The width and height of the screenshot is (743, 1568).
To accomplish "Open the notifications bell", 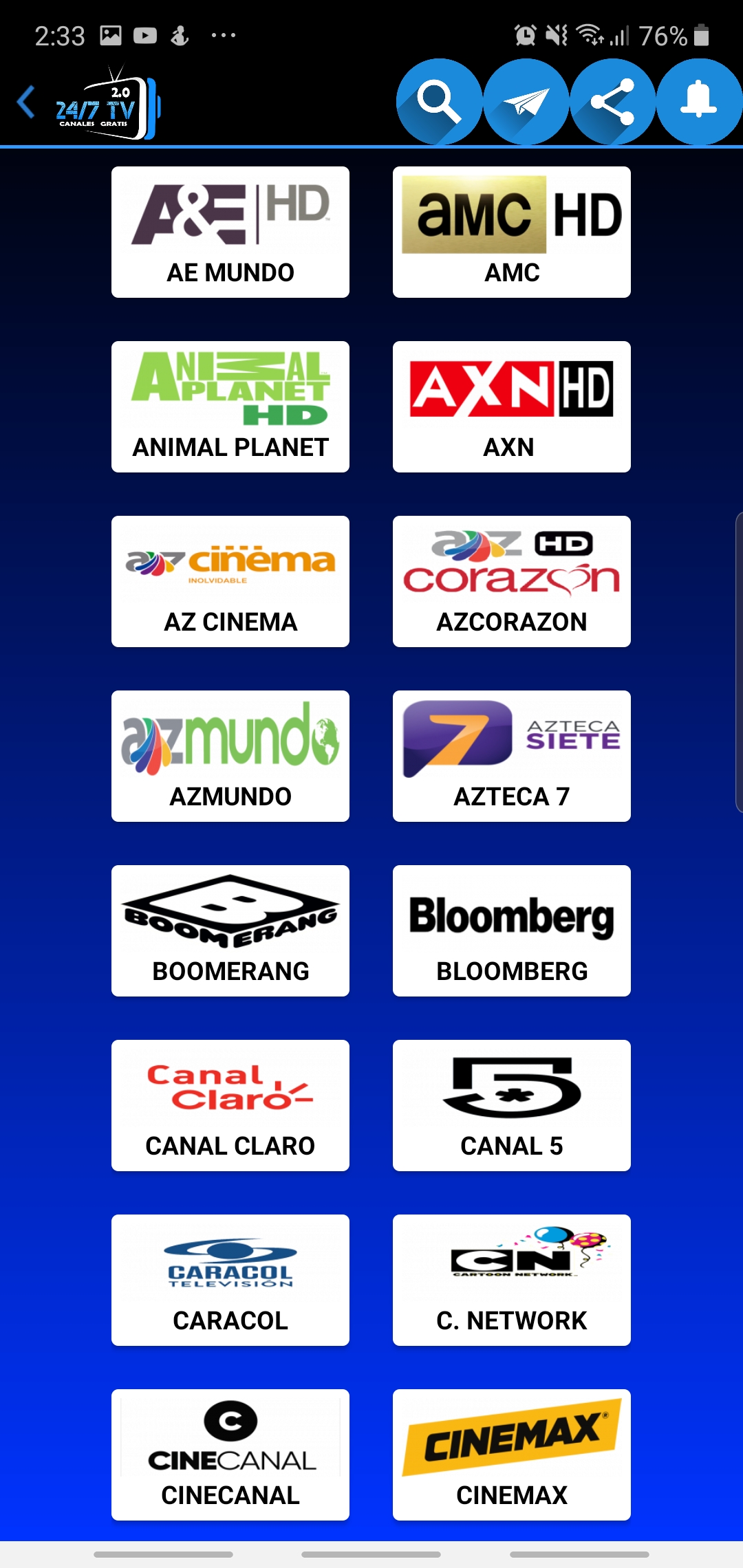I will tap(699, 102).
